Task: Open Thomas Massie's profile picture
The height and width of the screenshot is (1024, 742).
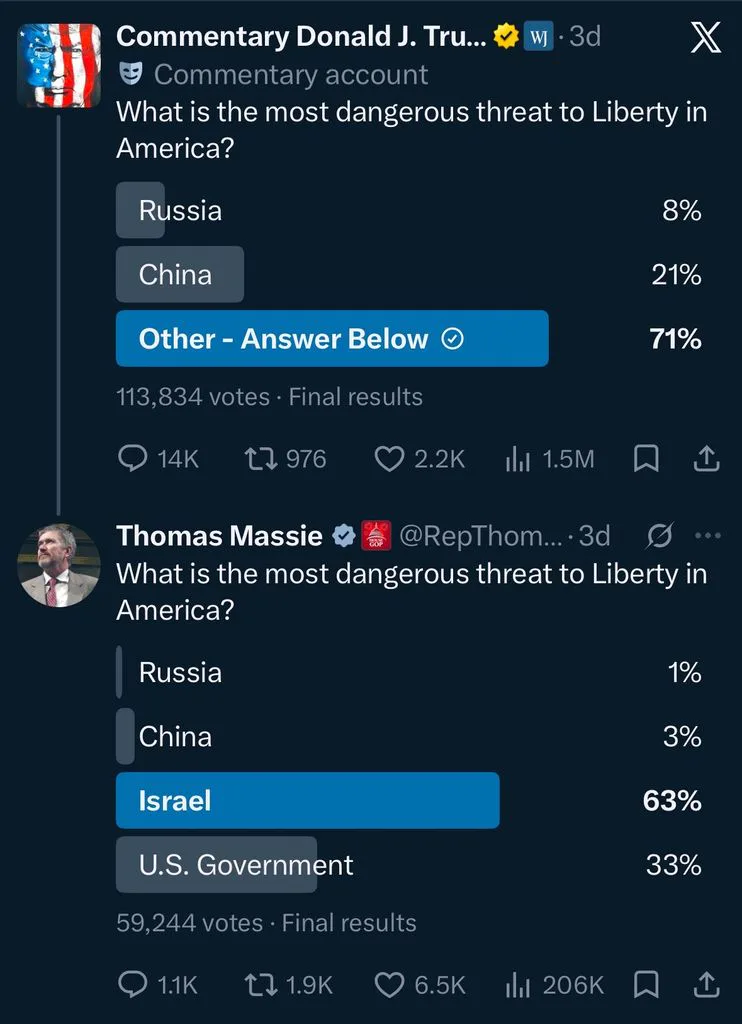Action: [x=59, y=566]
